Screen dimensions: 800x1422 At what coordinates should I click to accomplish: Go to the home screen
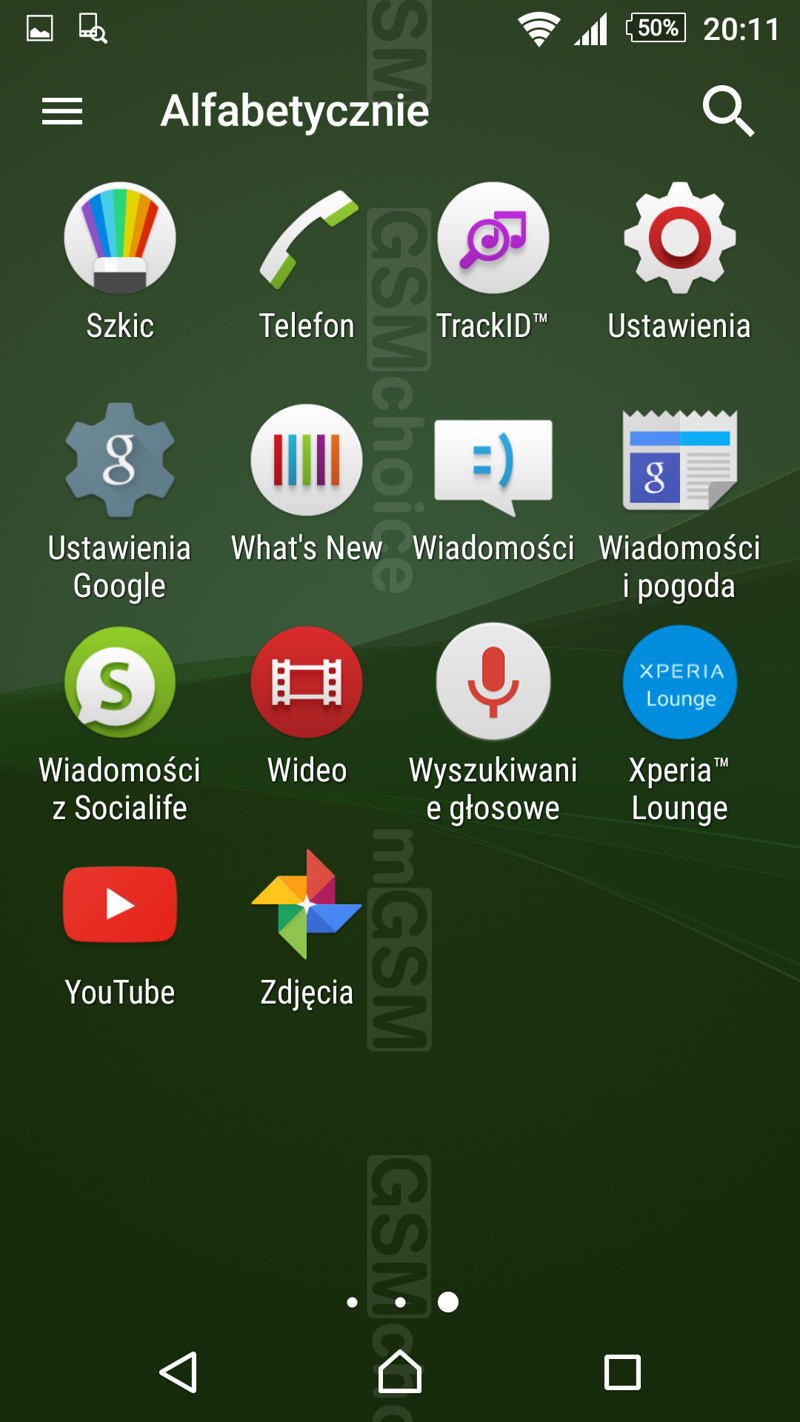click(400, 1372)
